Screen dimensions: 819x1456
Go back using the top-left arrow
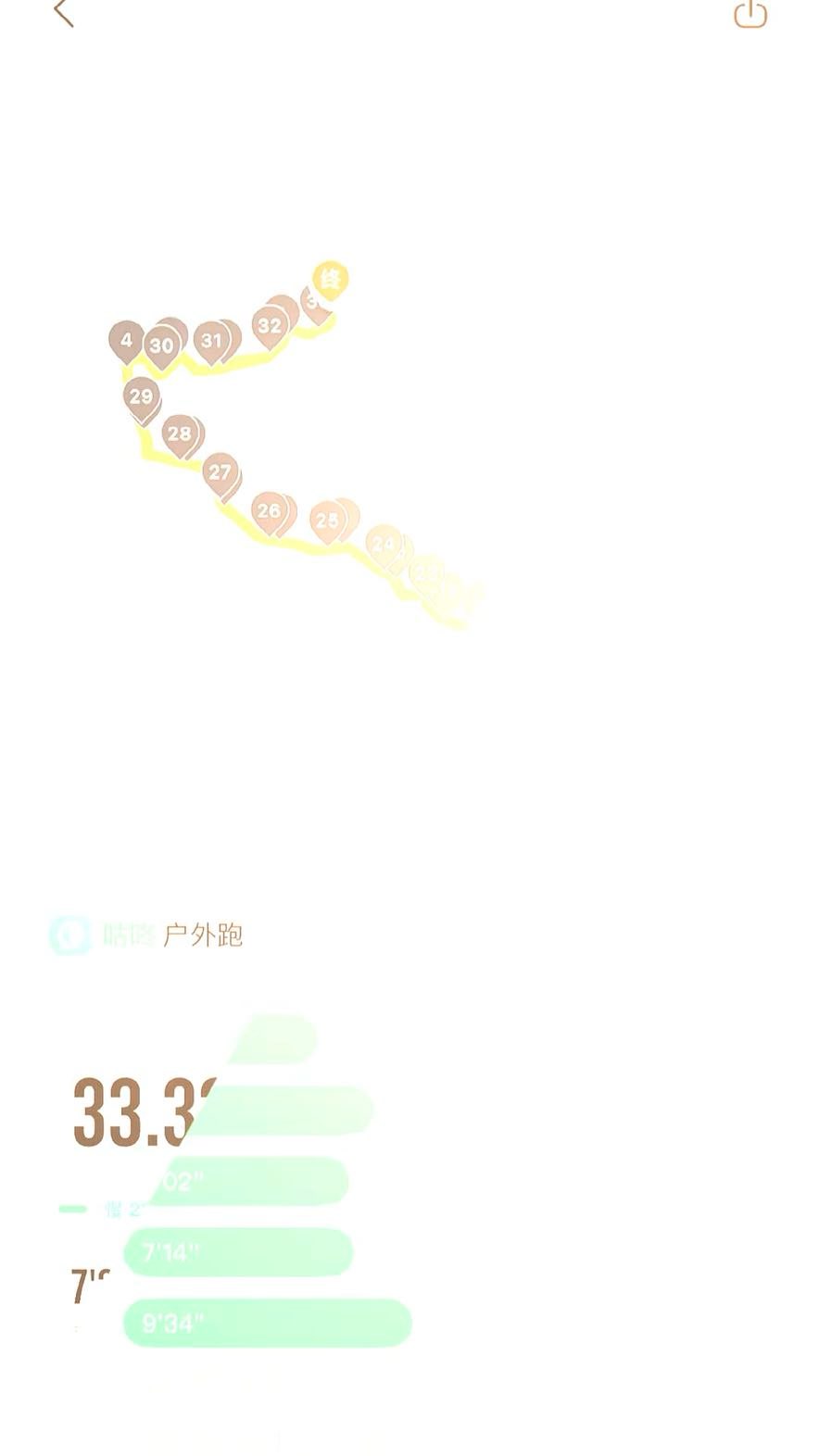pyautogui.click(x=63, y=13)
